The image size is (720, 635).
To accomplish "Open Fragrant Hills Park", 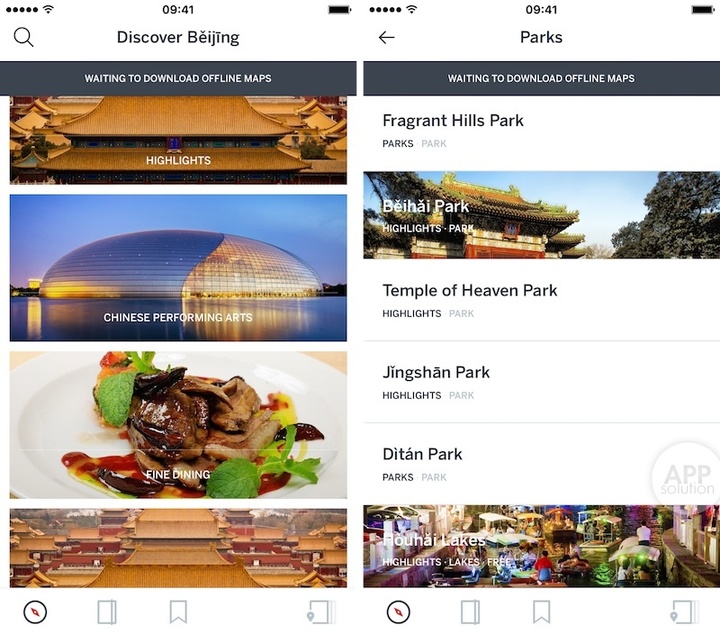I will pyautogui.click(x=540, y=130).
